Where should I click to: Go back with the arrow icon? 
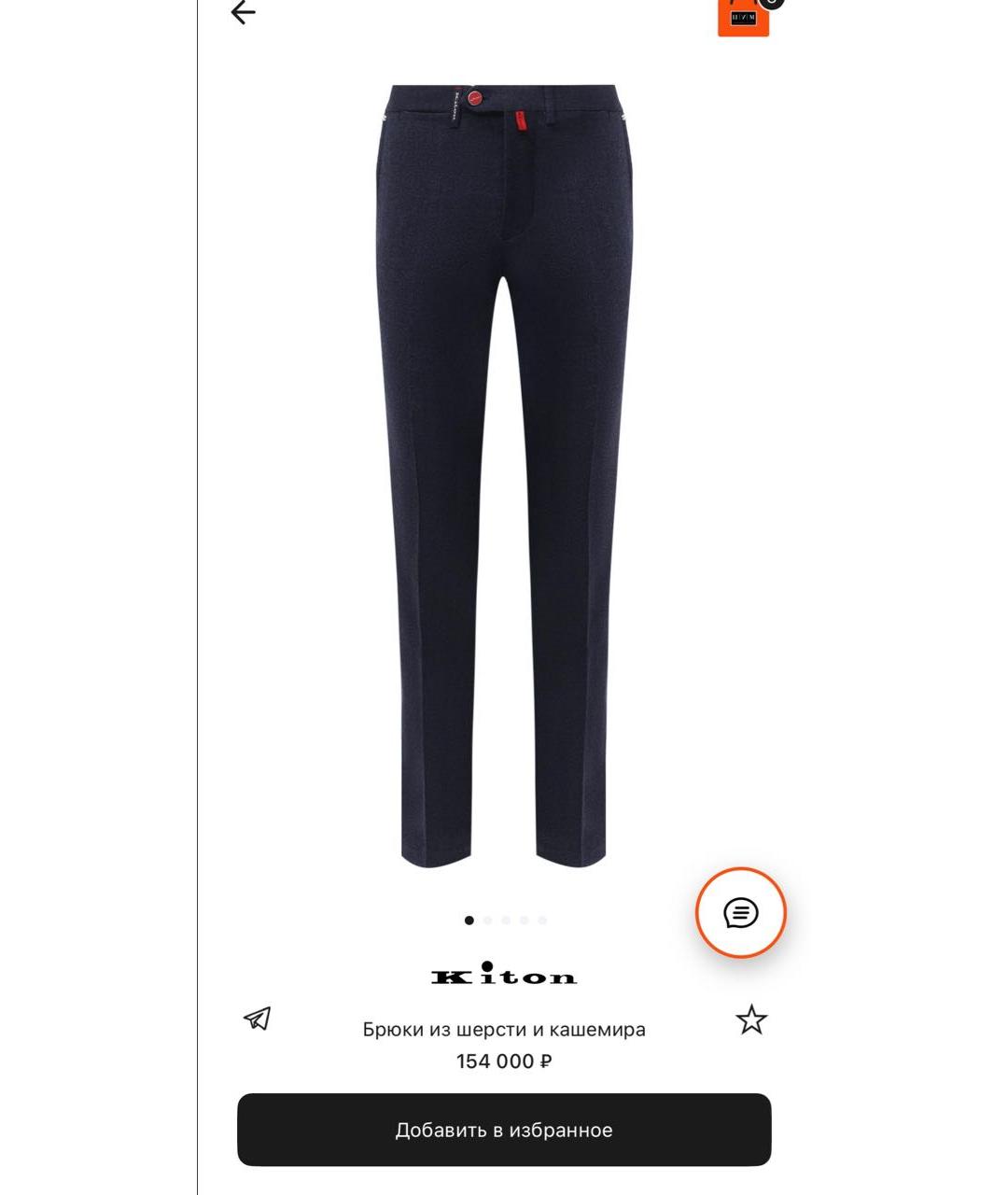pyautogui.click(x=243, y=12)
